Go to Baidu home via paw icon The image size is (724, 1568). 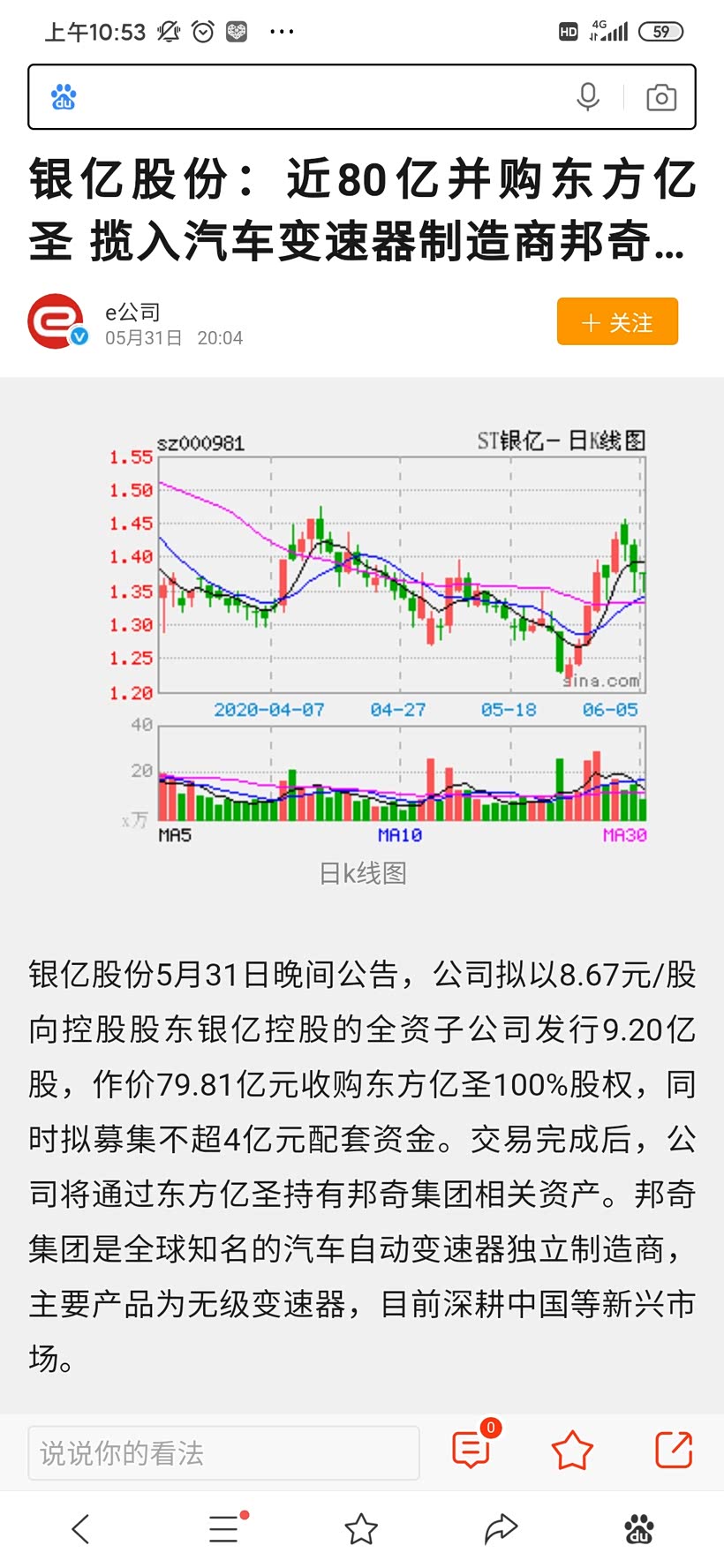click(639, 1529)
